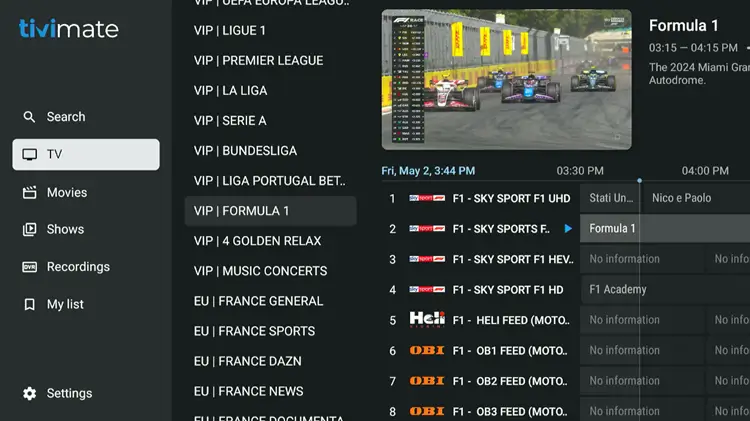Select the VIP | BUNDESLIGA group
The image size is (750, 421).
click(245, 150)
